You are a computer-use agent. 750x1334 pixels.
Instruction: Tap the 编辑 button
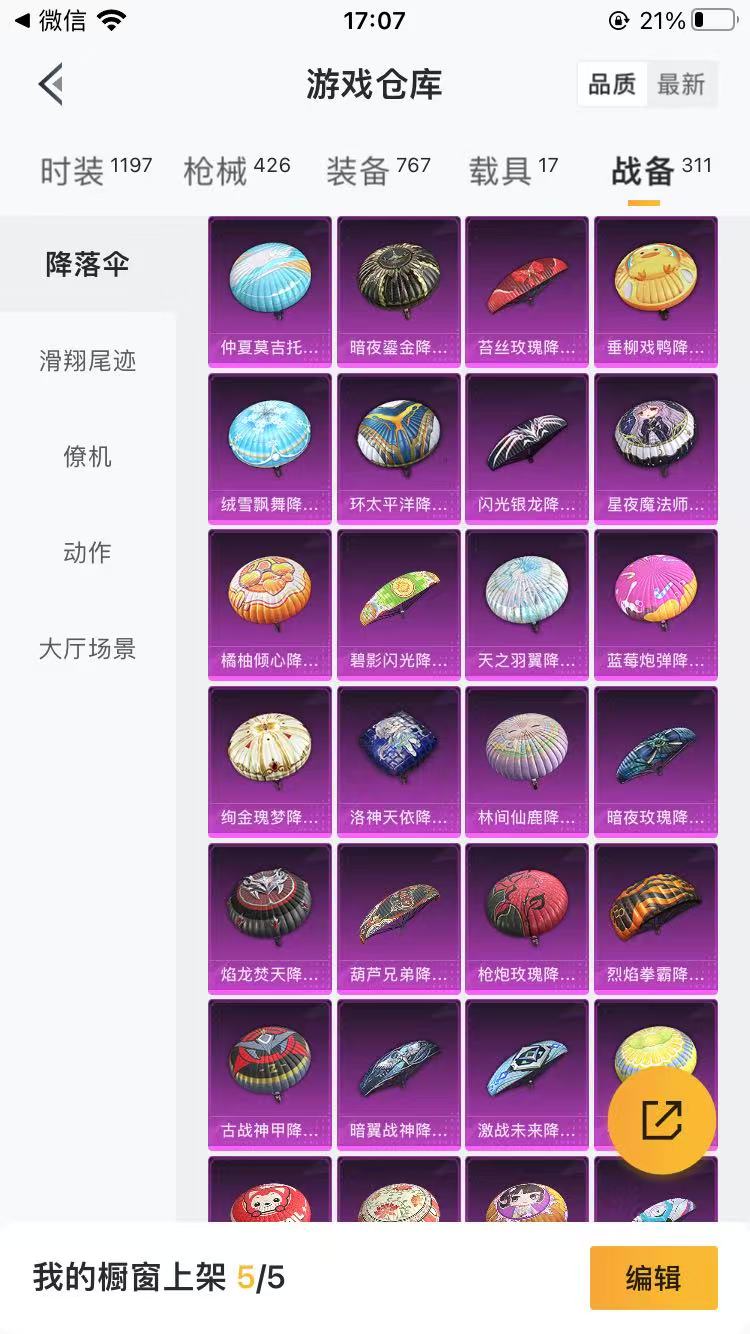[x=653, y=1277]
